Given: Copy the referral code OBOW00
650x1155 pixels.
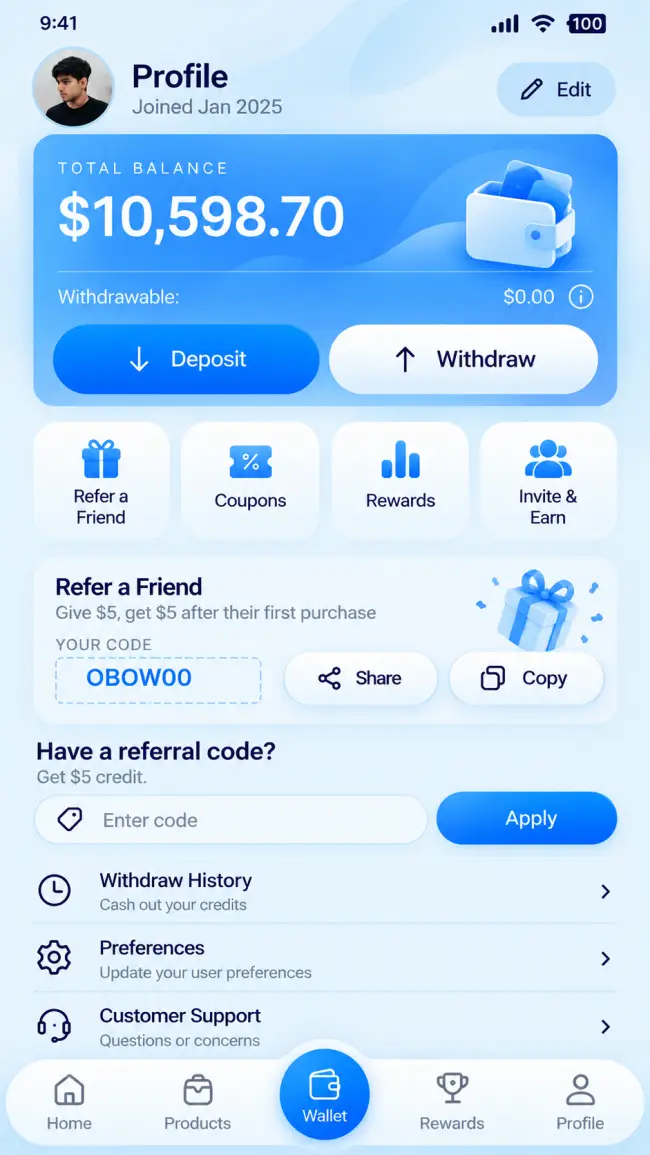Looking at the screenshot, I should point(526,678).
